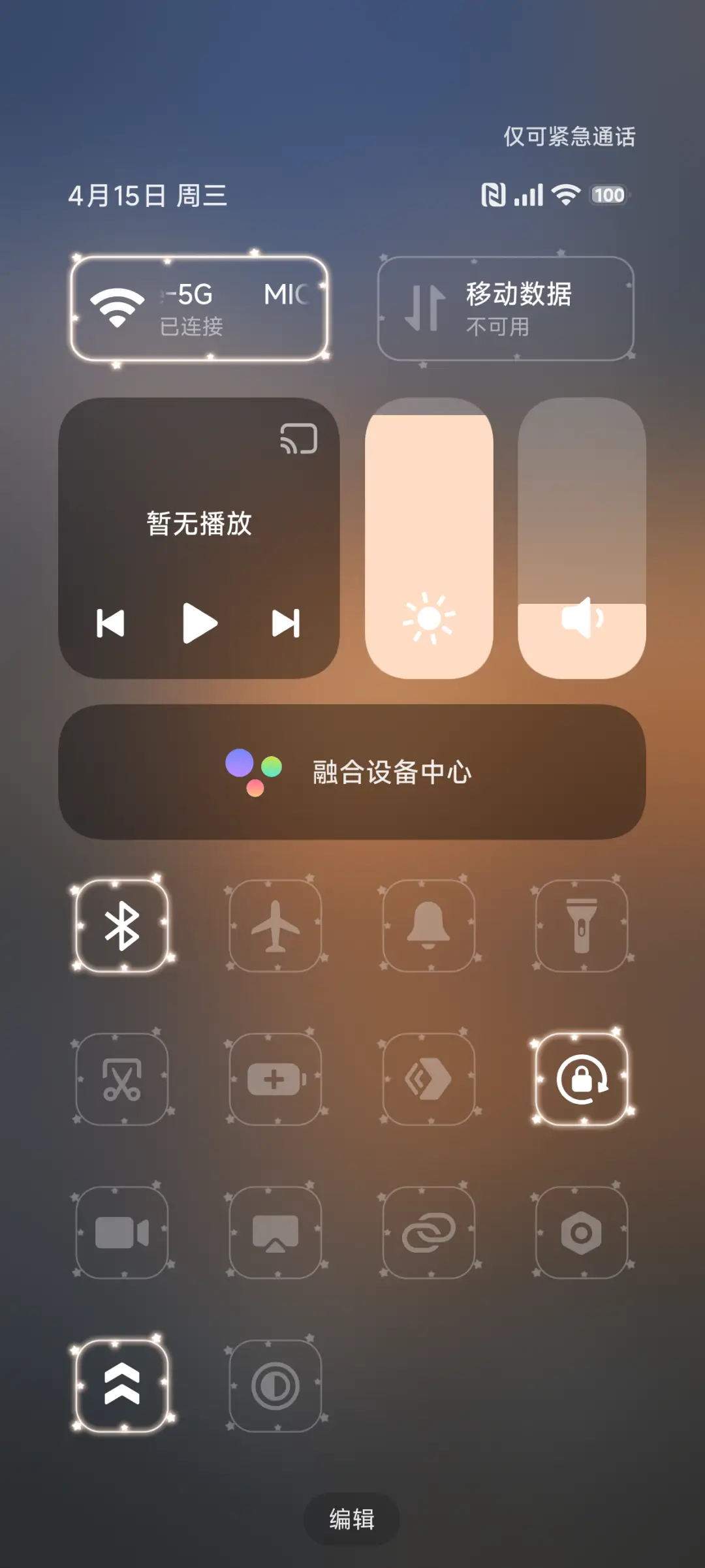Image resolution: width=705 pixels, height=1568 pixels.
Task: Open 融合设备中心 device center panel
Action: [352, 774]
